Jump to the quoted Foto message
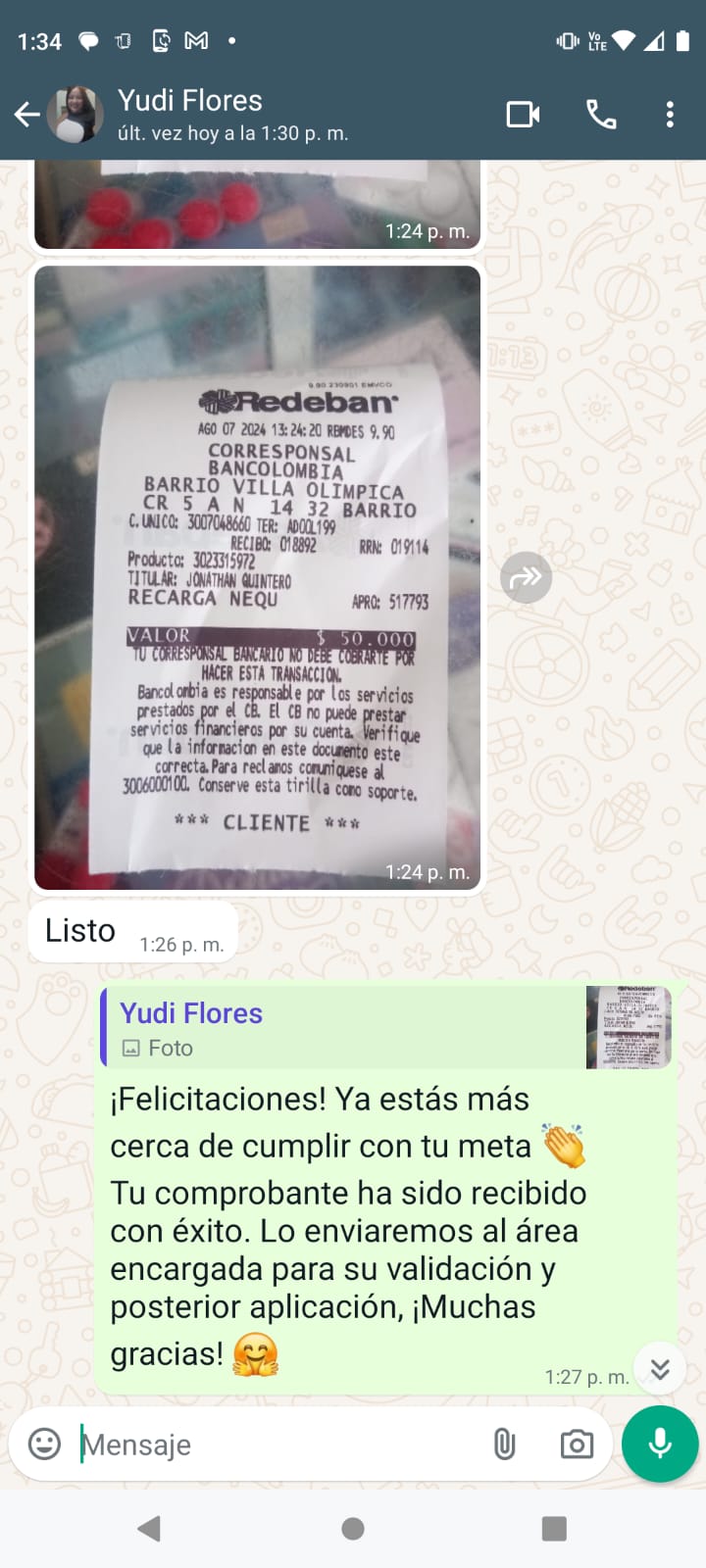The height and width of the screenshot is (1568, 706). coord(388,1028)
